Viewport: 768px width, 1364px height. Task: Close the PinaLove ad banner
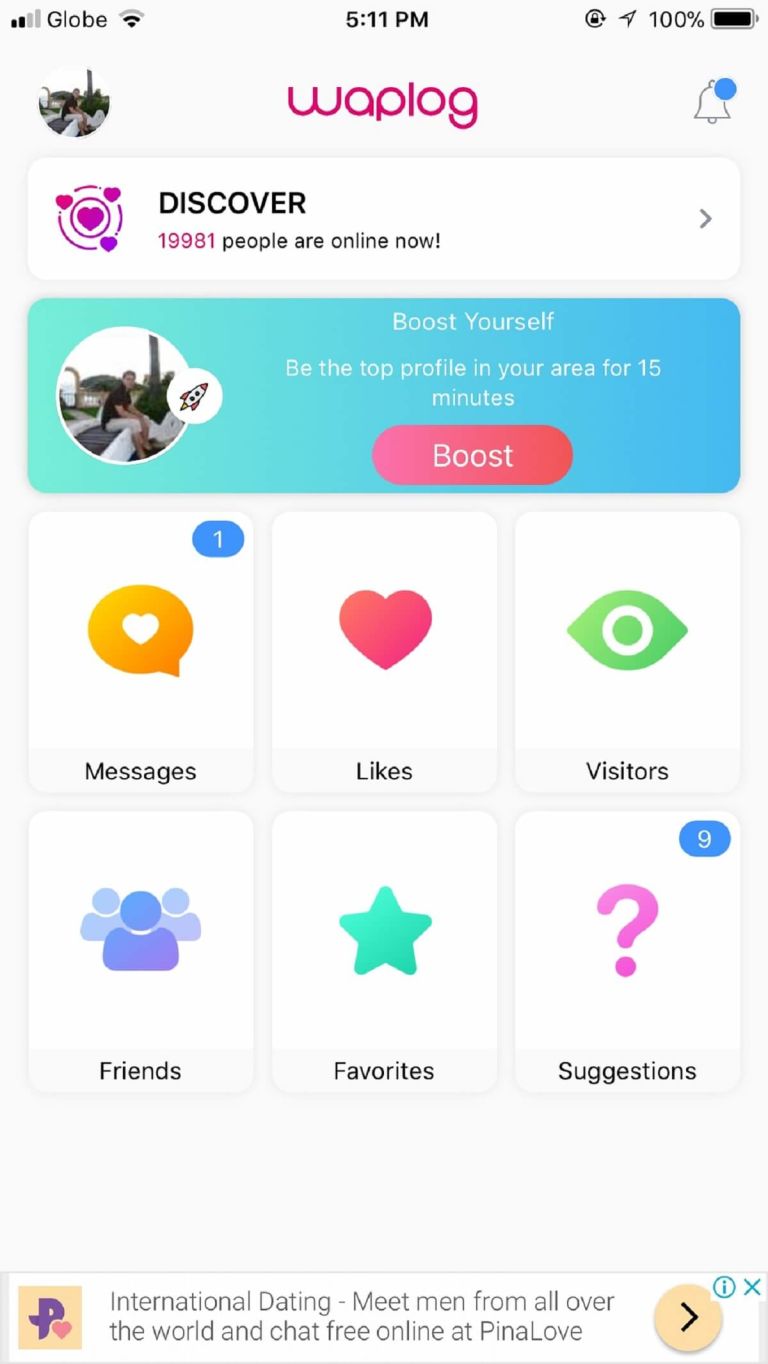coord(753,1287)
